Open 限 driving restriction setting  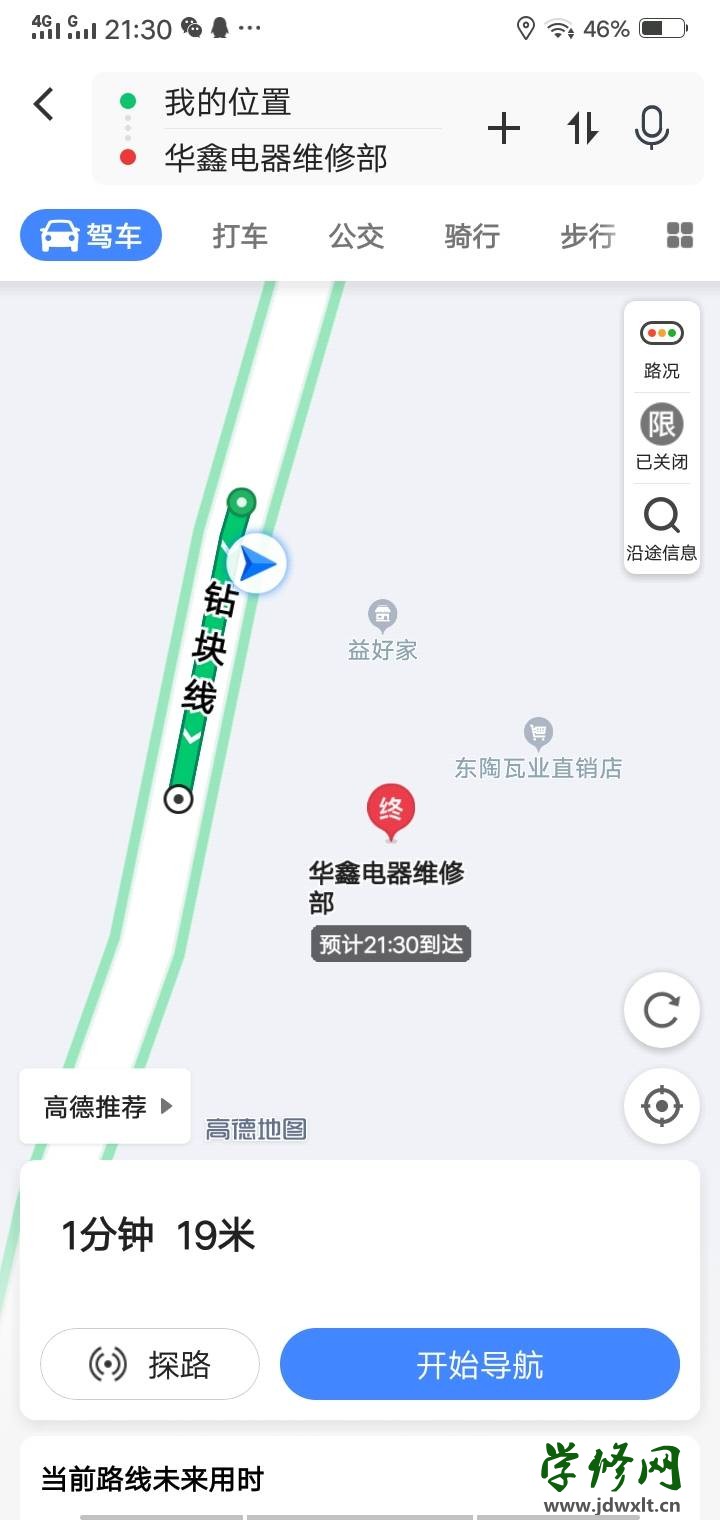[662, 437]
